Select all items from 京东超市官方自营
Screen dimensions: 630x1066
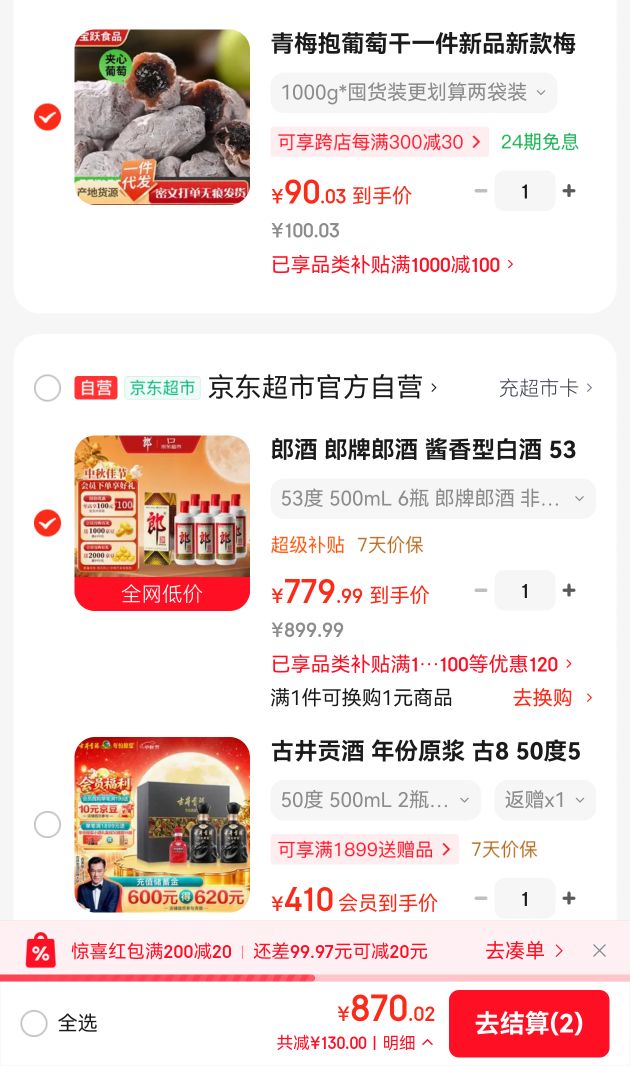click(48, 388)
